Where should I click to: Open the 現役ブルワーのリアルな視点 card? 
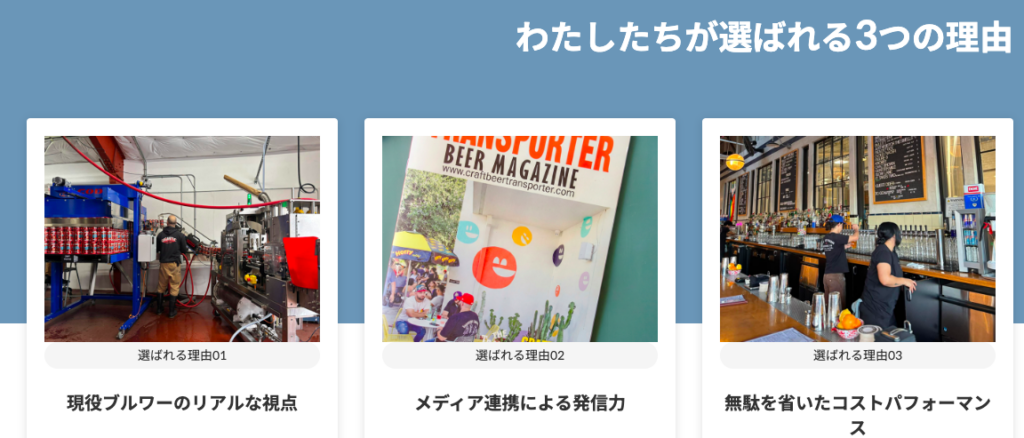[x=182, y=403]
